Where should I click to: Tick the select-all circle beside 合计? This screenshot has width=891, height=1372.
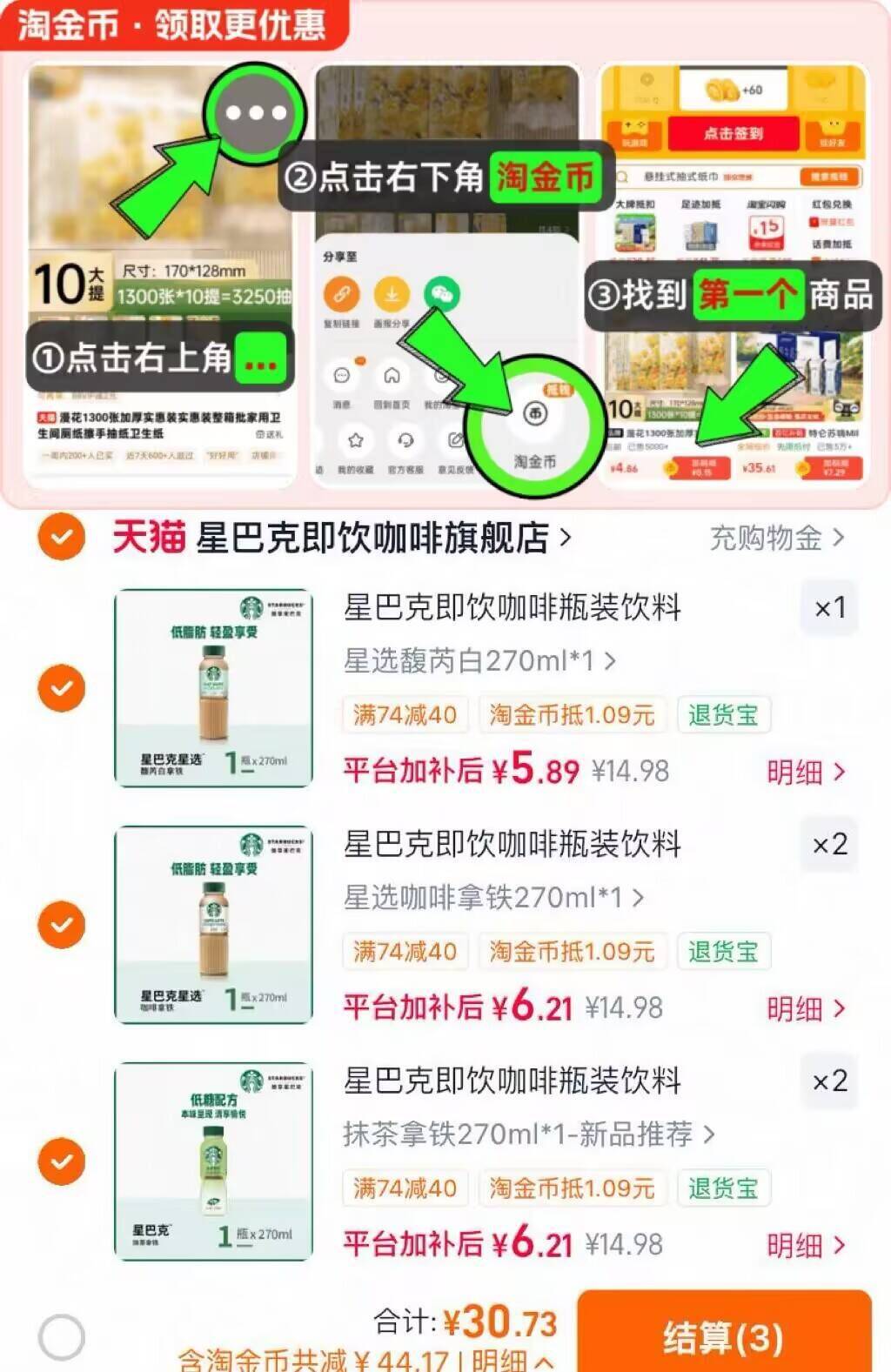[61, 1337]
